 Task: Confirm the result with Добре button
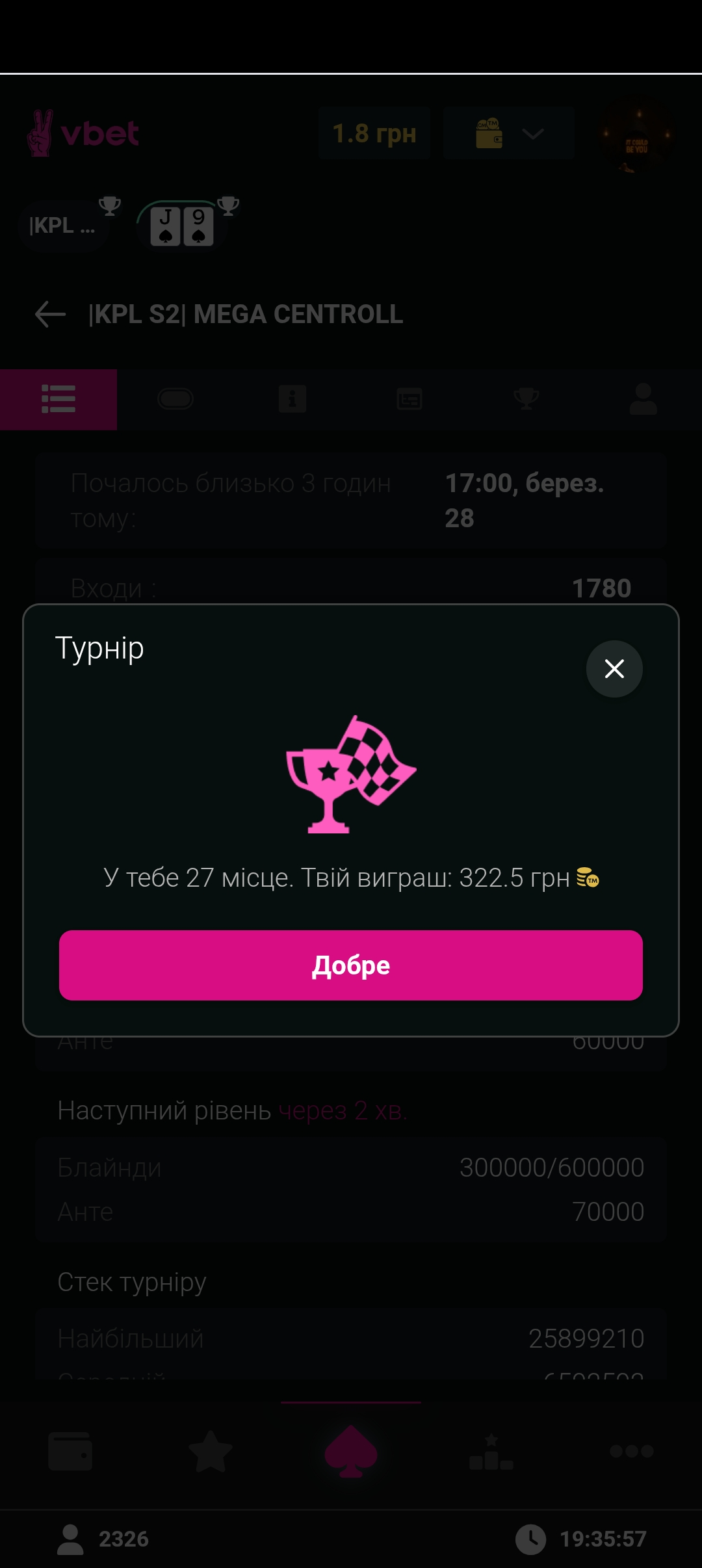pos(351,965)
